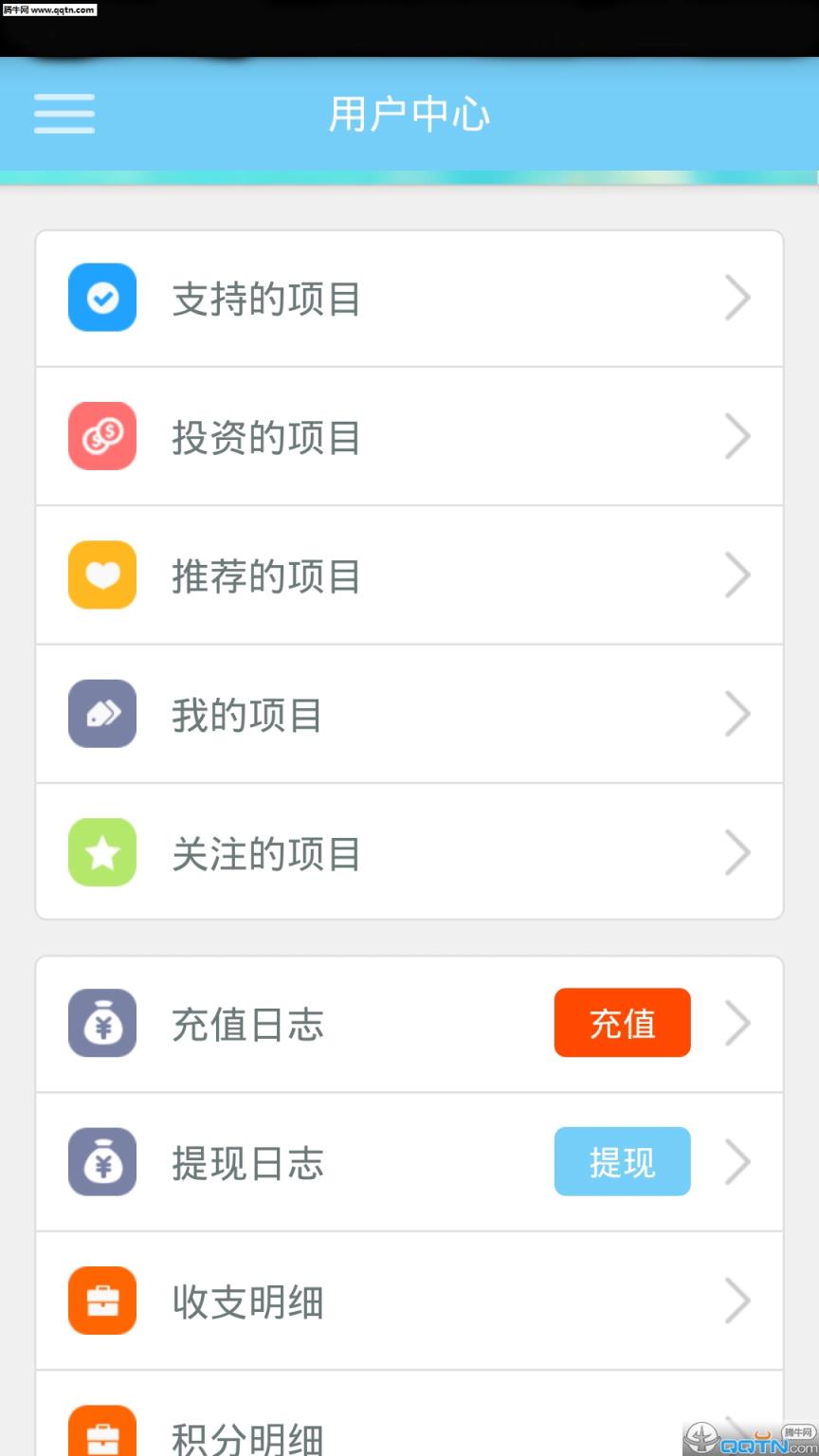Tap the chevron arrow beside 充值日志
Viewport: 819px width, 1456px height.
(x=738, y=1023)
